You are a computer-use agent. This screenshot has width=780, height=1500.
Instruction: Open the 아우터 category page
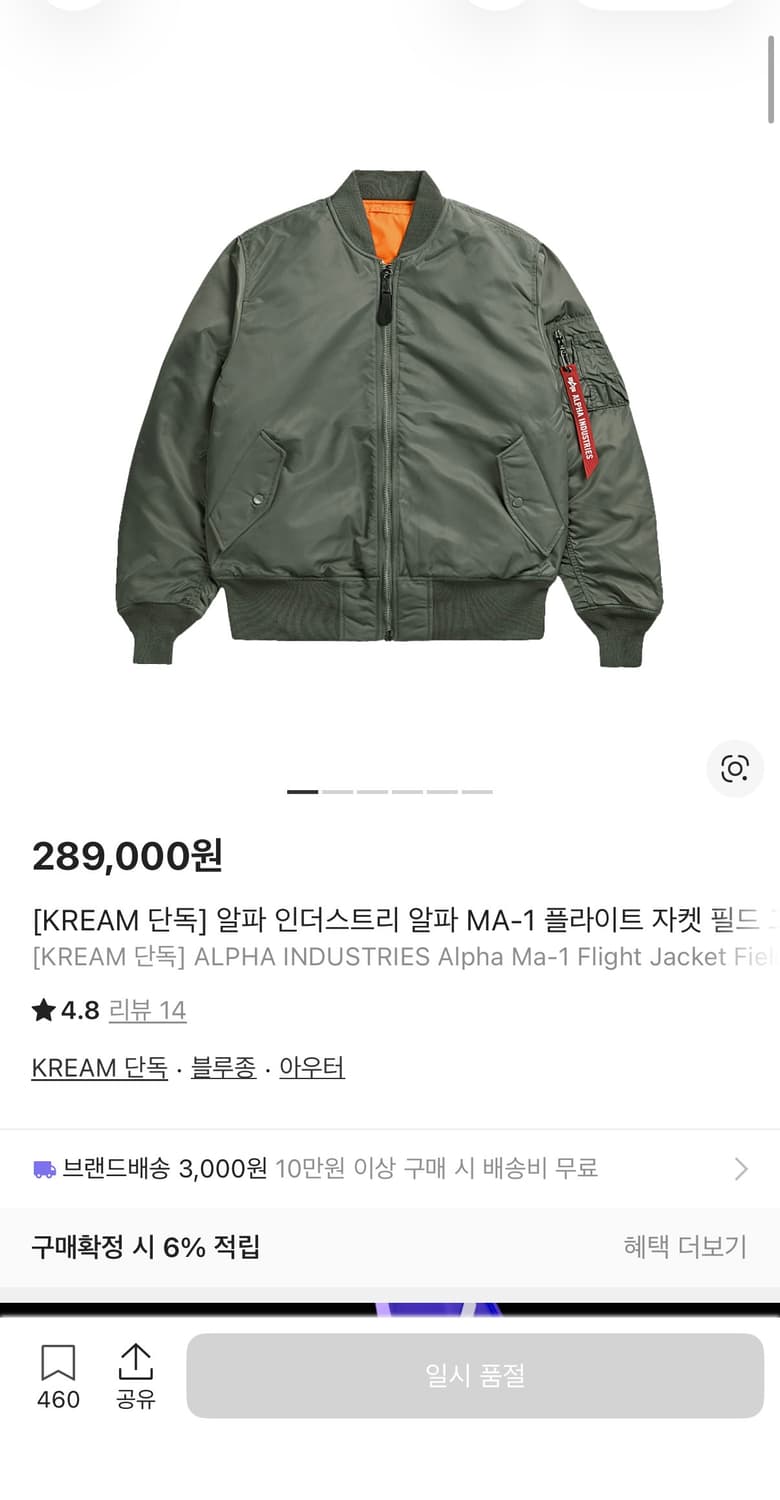coord(312,1067)
